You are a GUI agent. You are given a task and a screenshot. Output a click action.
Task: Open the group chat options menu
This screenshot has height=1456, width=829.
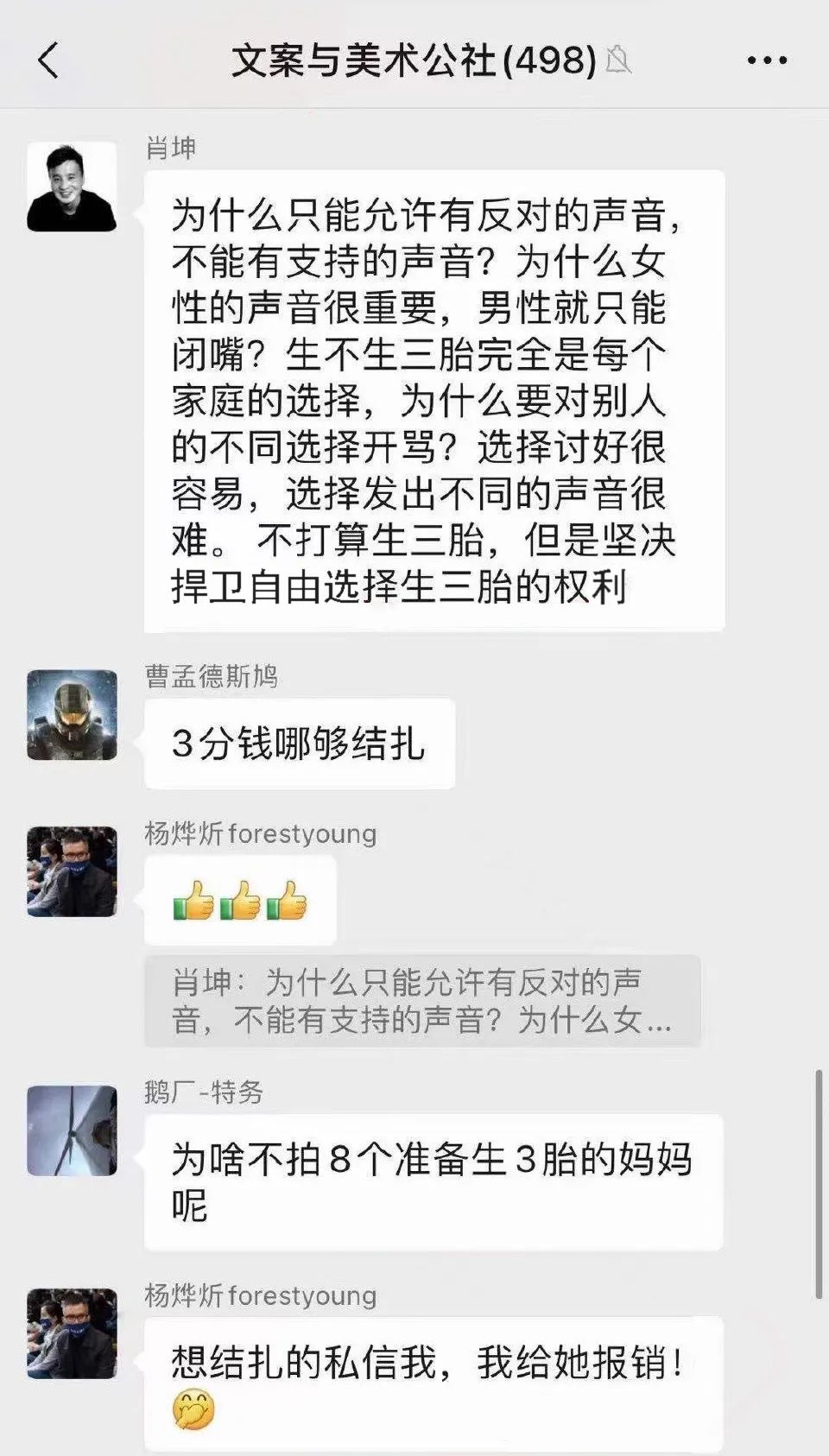click(x=766, y=60)
